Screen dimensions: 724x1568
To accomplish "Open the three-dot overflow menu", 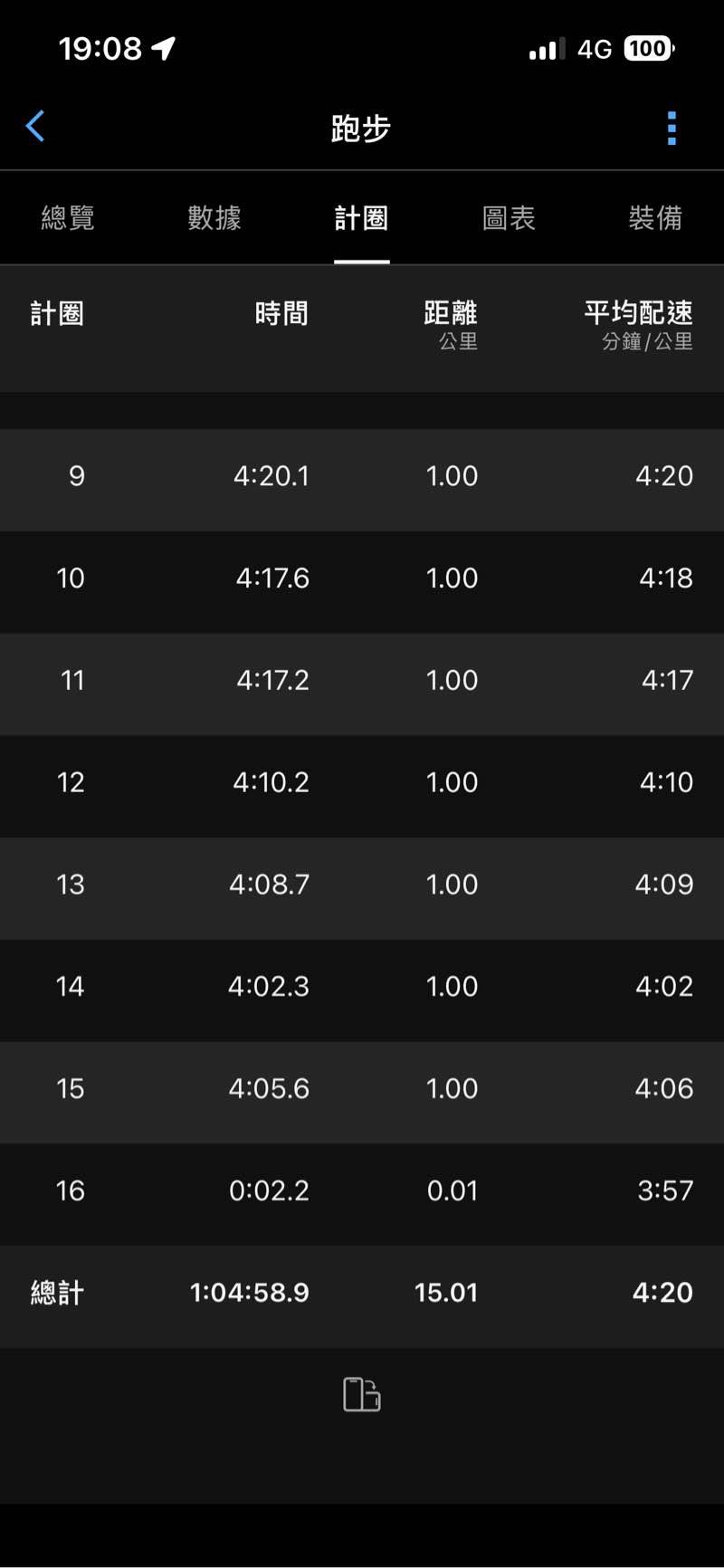I will [x=672, y=129].
